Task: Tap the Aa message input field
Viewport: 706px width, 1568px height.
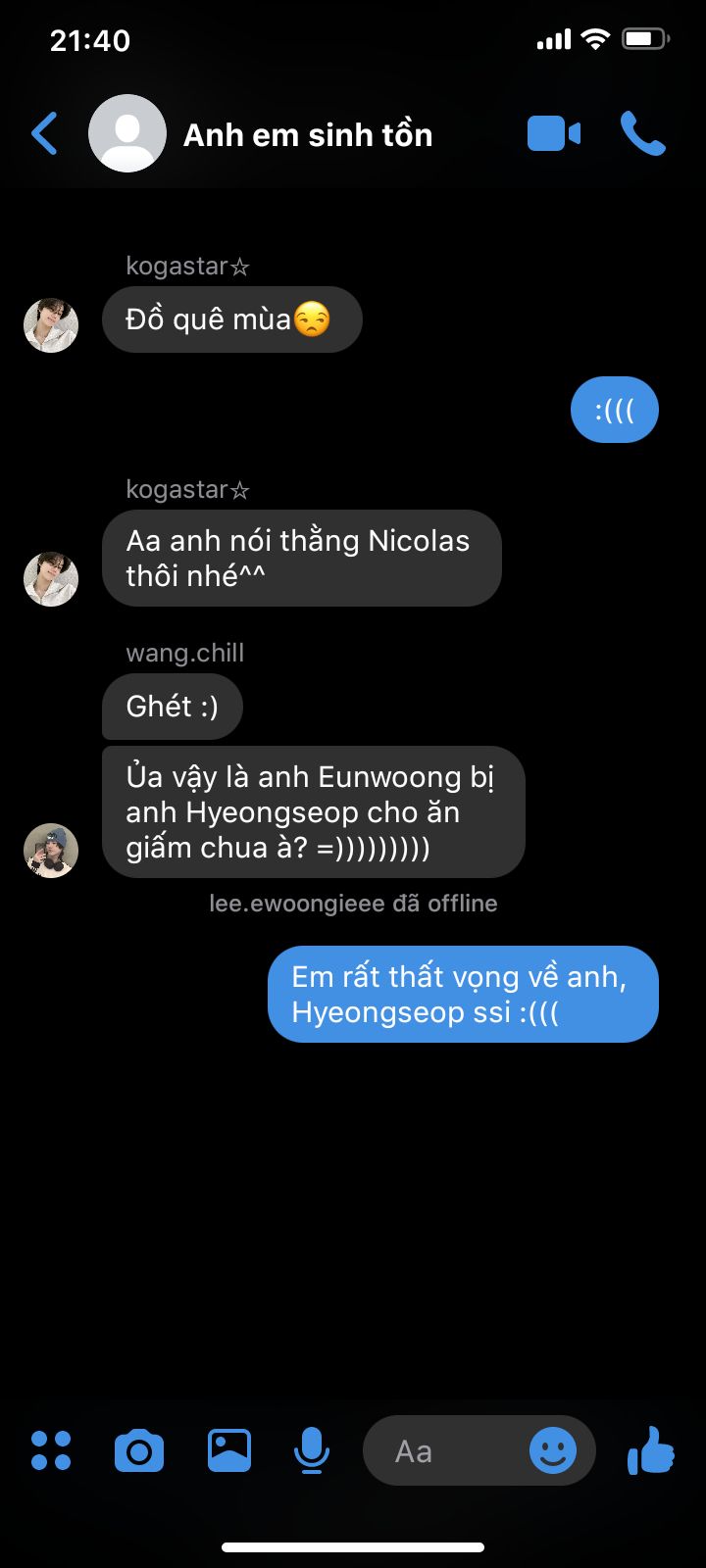Action: point(446,1451)
